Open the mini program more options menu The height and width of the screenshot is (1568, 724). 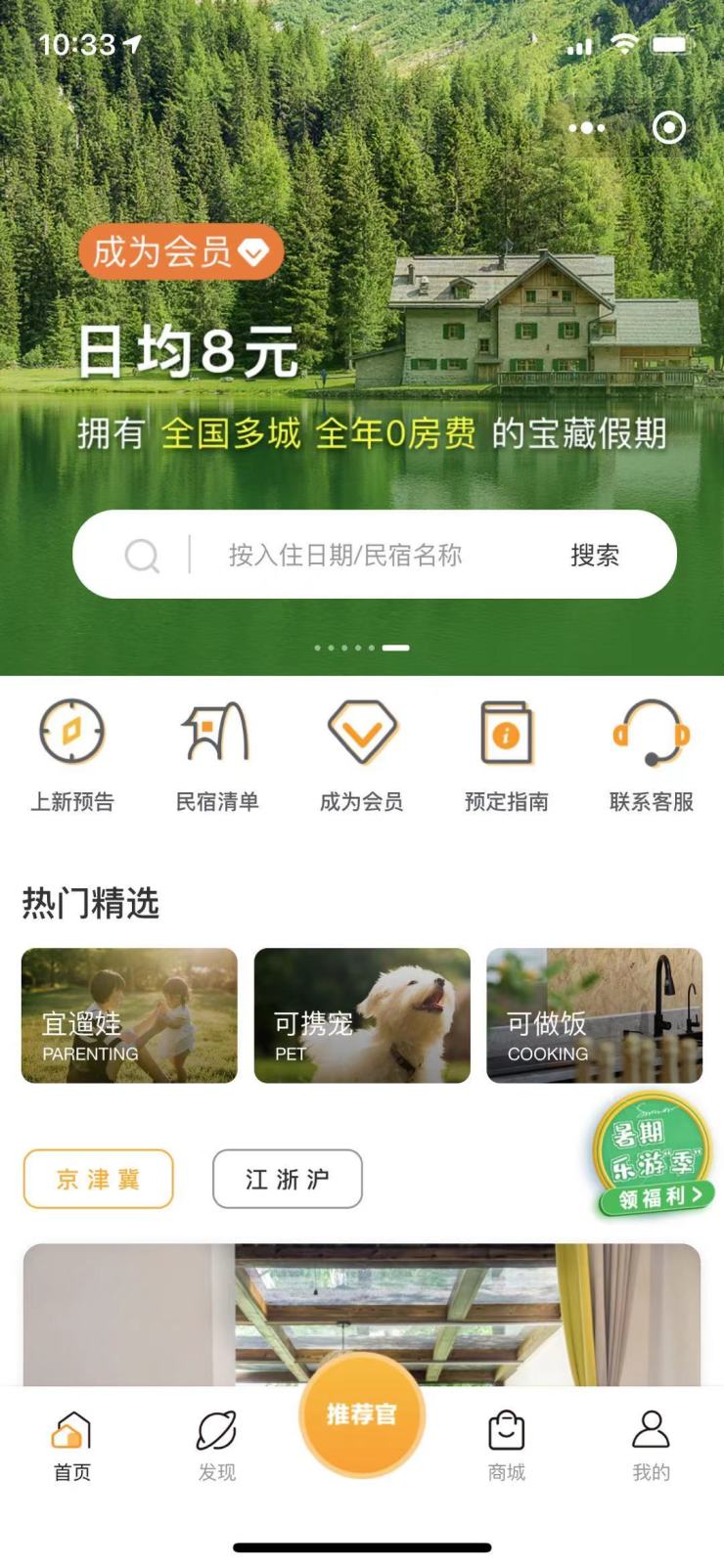click(x=587, y=128)
